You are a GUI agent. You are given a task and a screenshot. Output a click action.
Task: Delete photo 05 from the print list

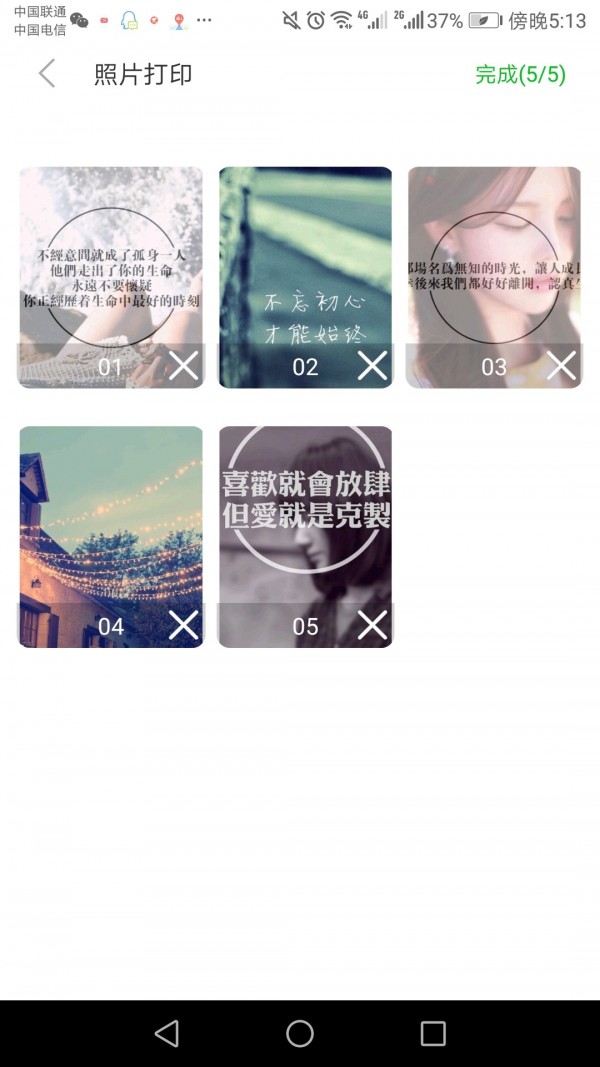(x=372, y=626)
